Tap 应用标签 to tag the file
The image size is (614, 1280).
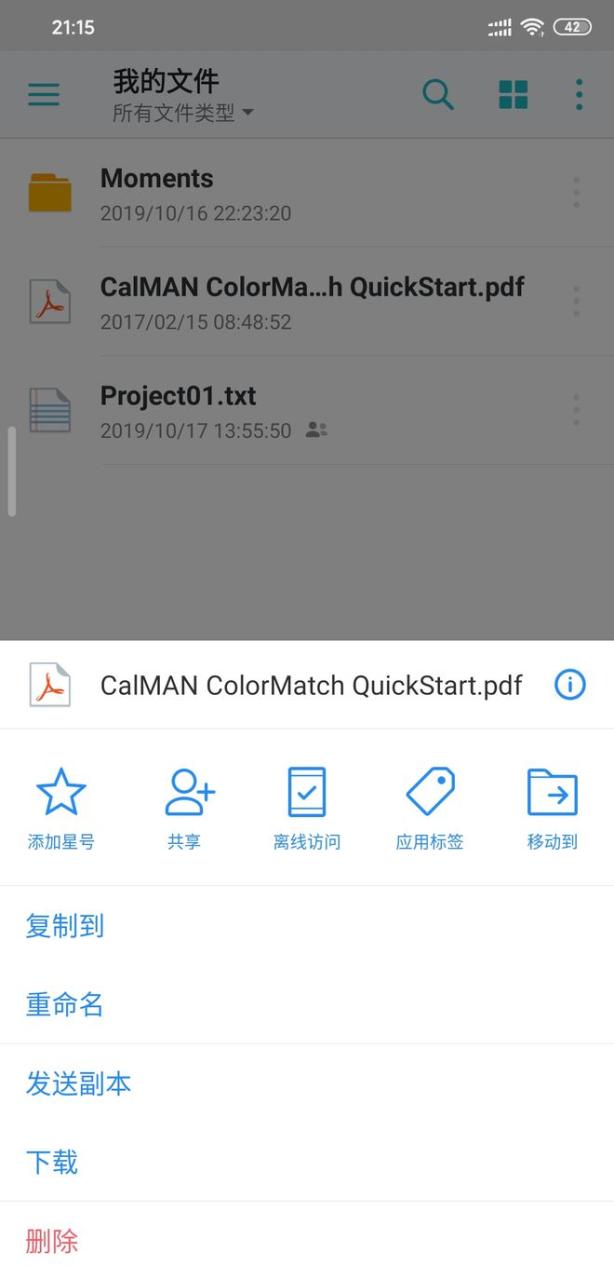coord(430,806)
